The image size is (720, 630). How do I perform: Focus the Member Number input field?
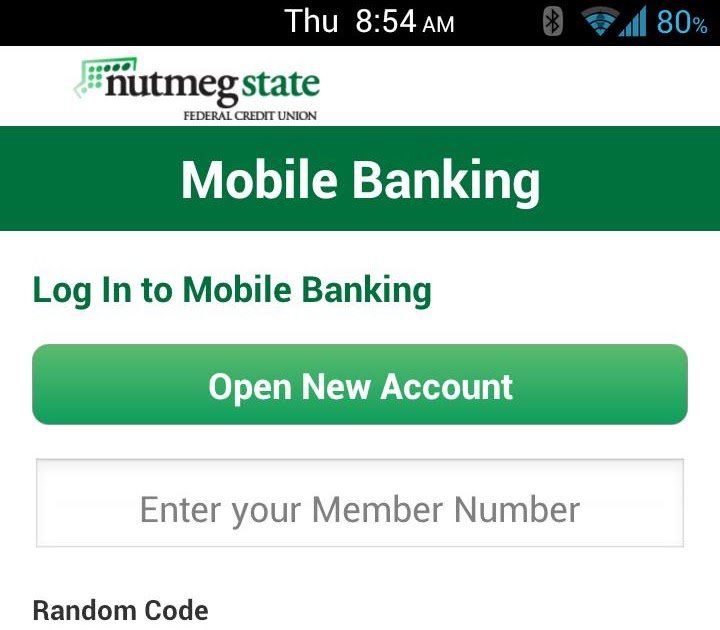360,509
